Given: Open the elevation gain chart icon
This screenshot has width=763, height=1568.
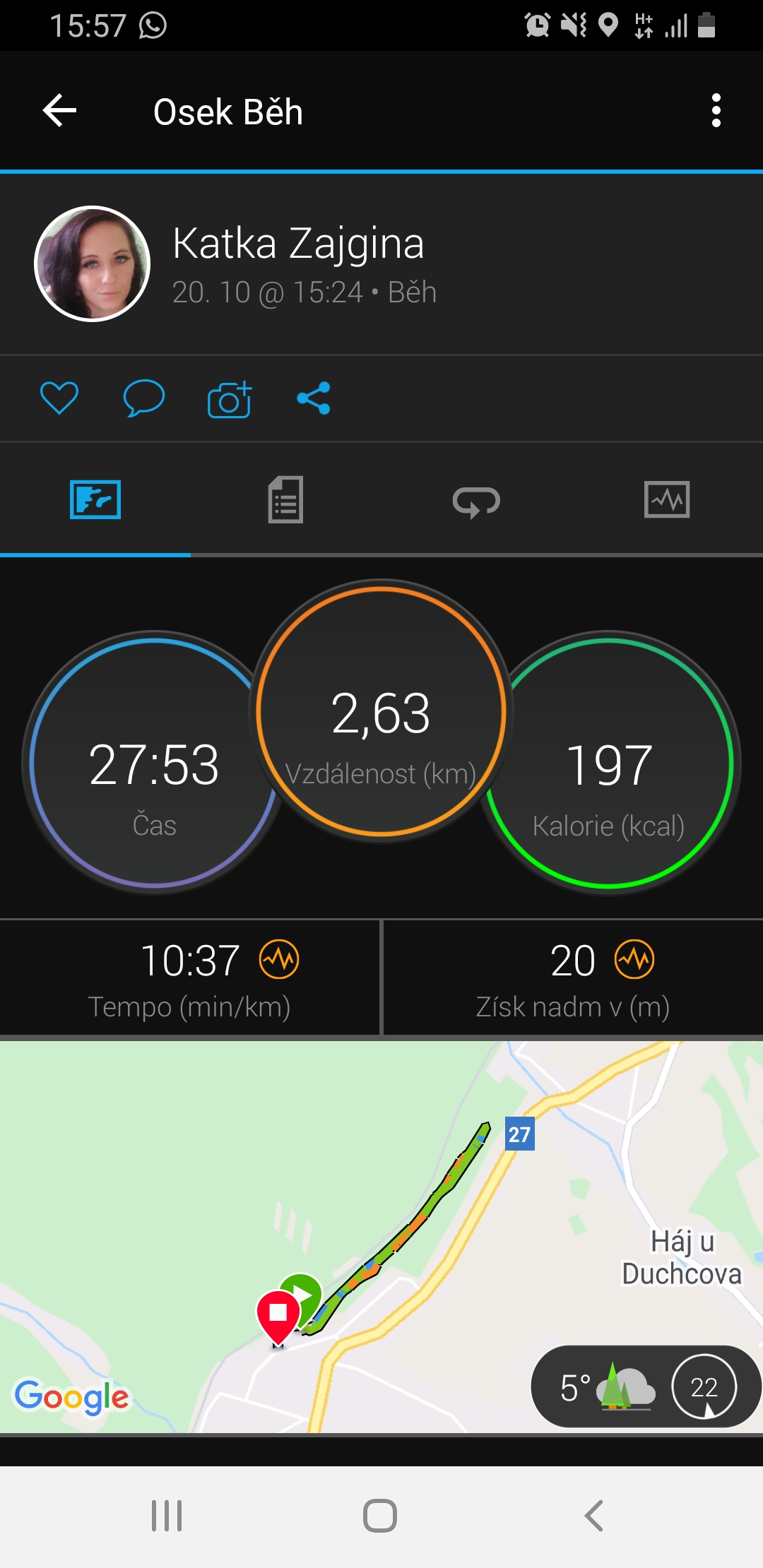Looking at the screenshot, I should point(634,960).
